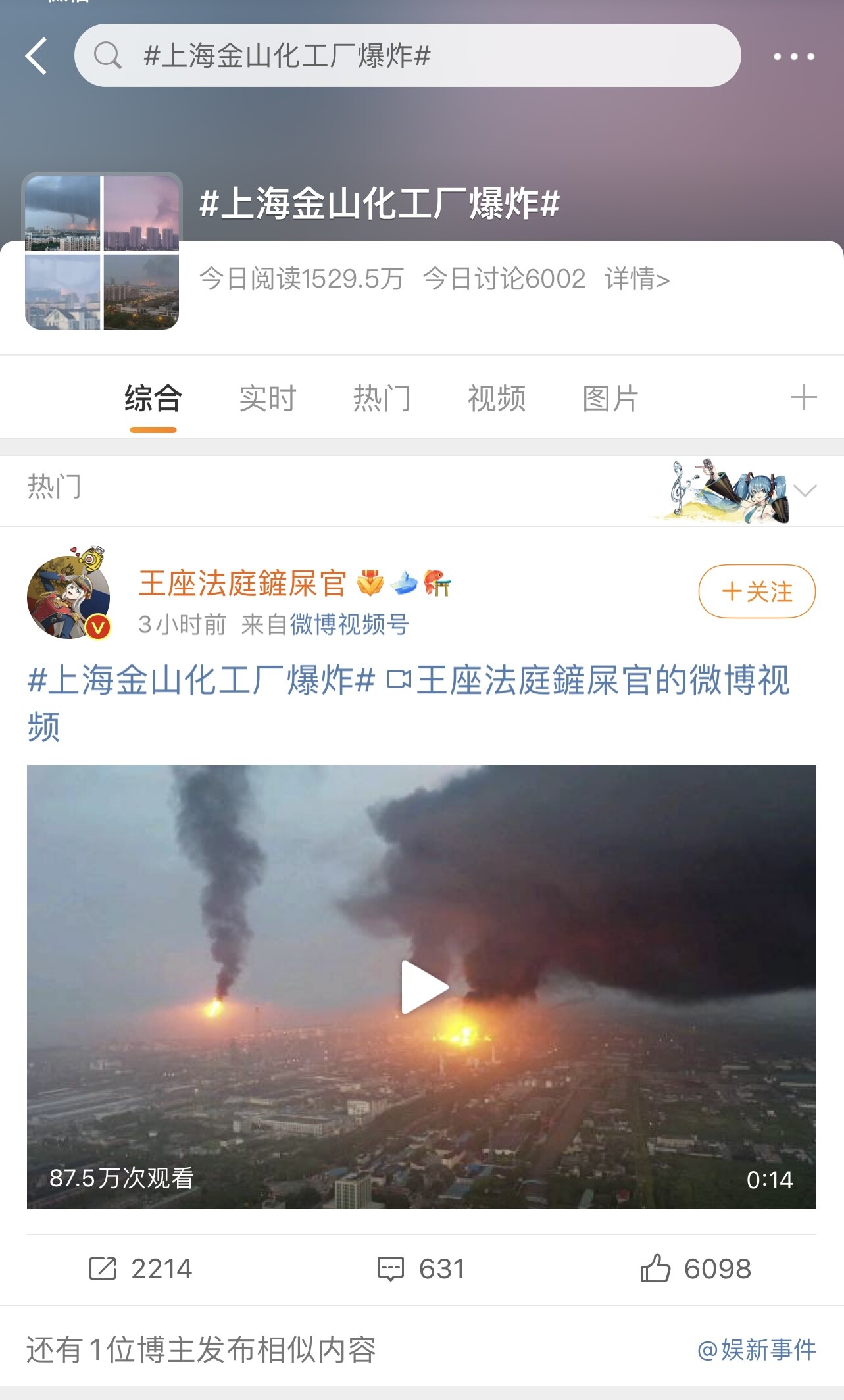The image size is (844, 1400).
Task: Expand the 热门 section chevron
Action: click(805, 491)
